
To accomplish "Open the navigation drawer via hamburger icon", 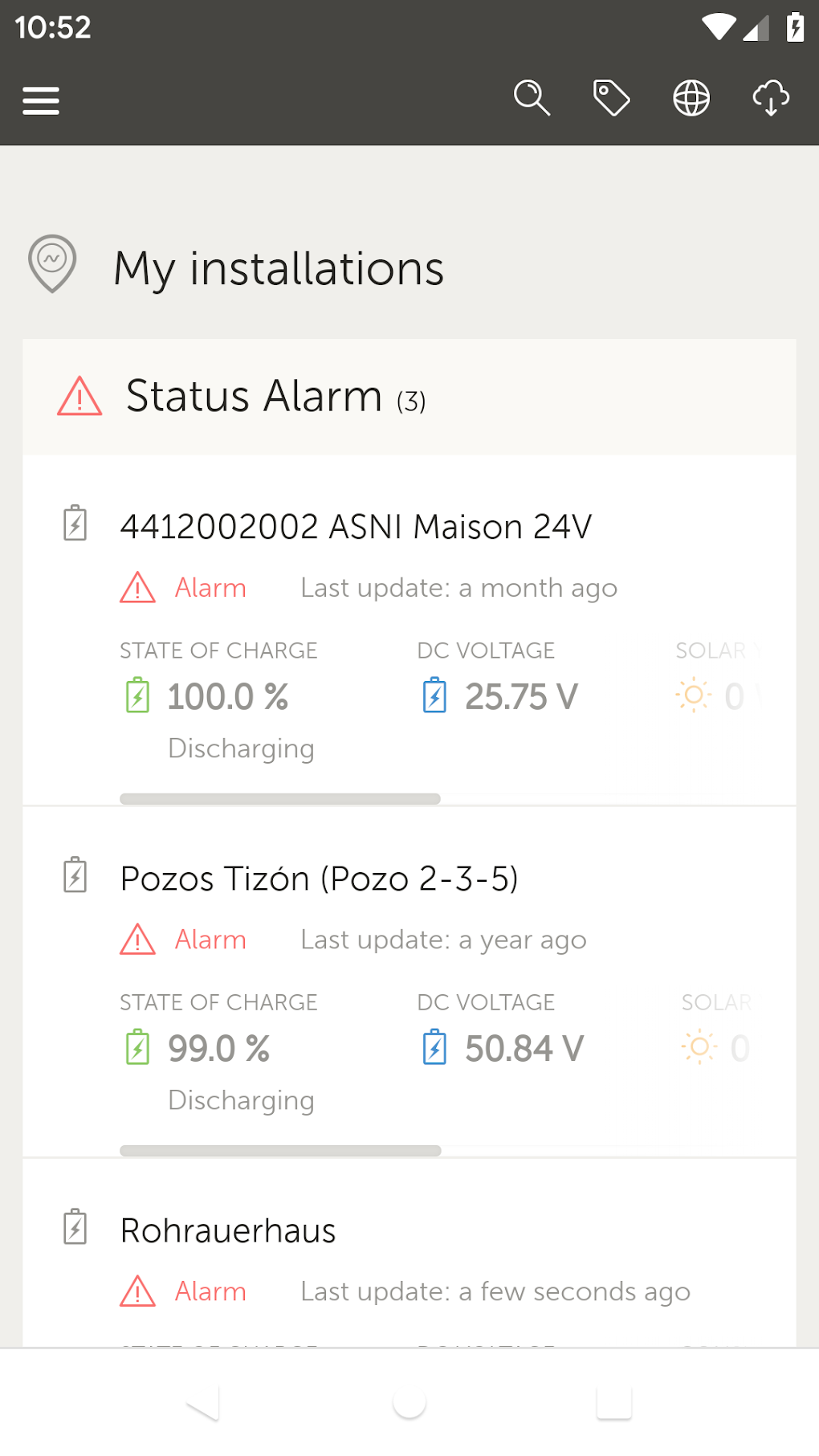I will click(40, 100).
